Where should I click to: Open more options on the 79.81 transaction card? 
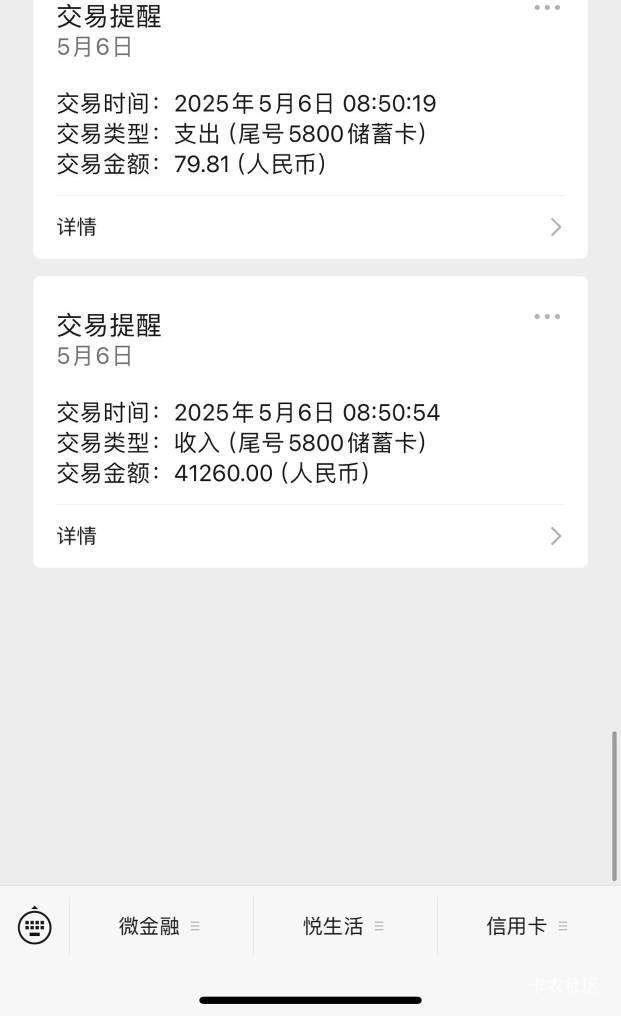pyautogui.click(x=547, y=8)
